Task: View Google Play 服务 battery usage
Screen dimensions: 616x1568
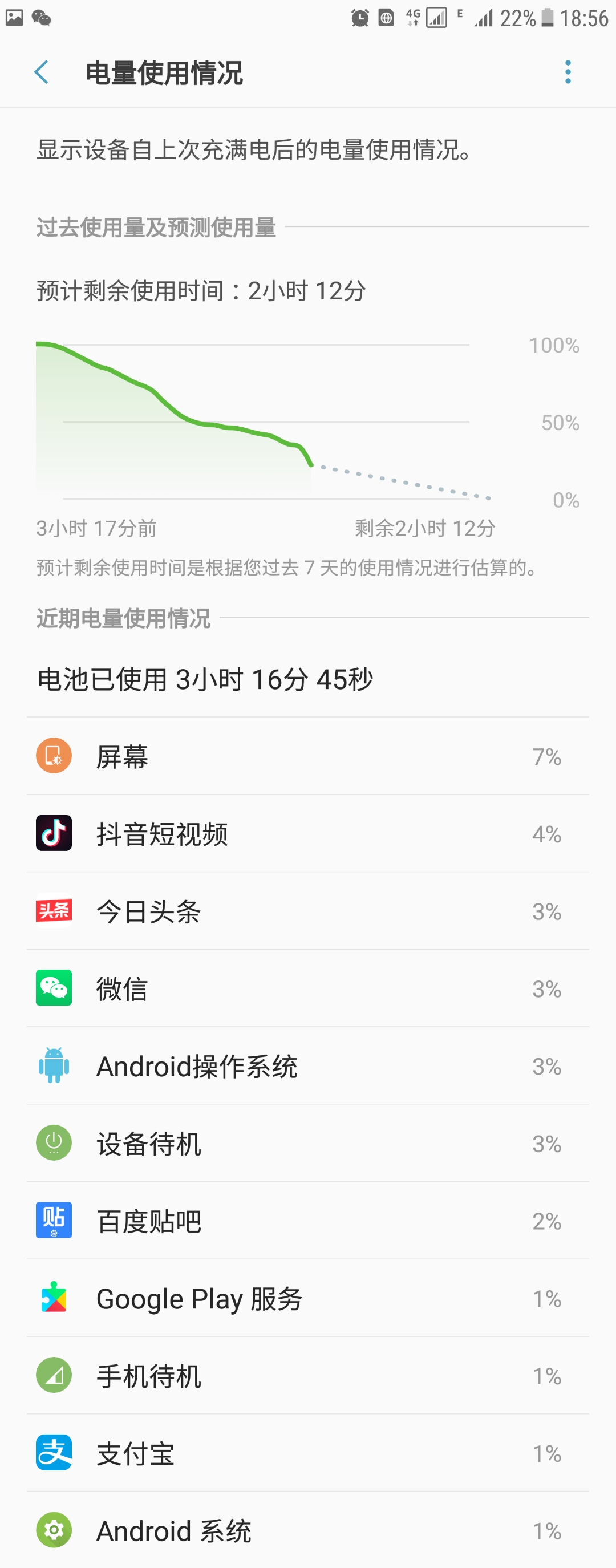Action: (x=308, y=1298)
